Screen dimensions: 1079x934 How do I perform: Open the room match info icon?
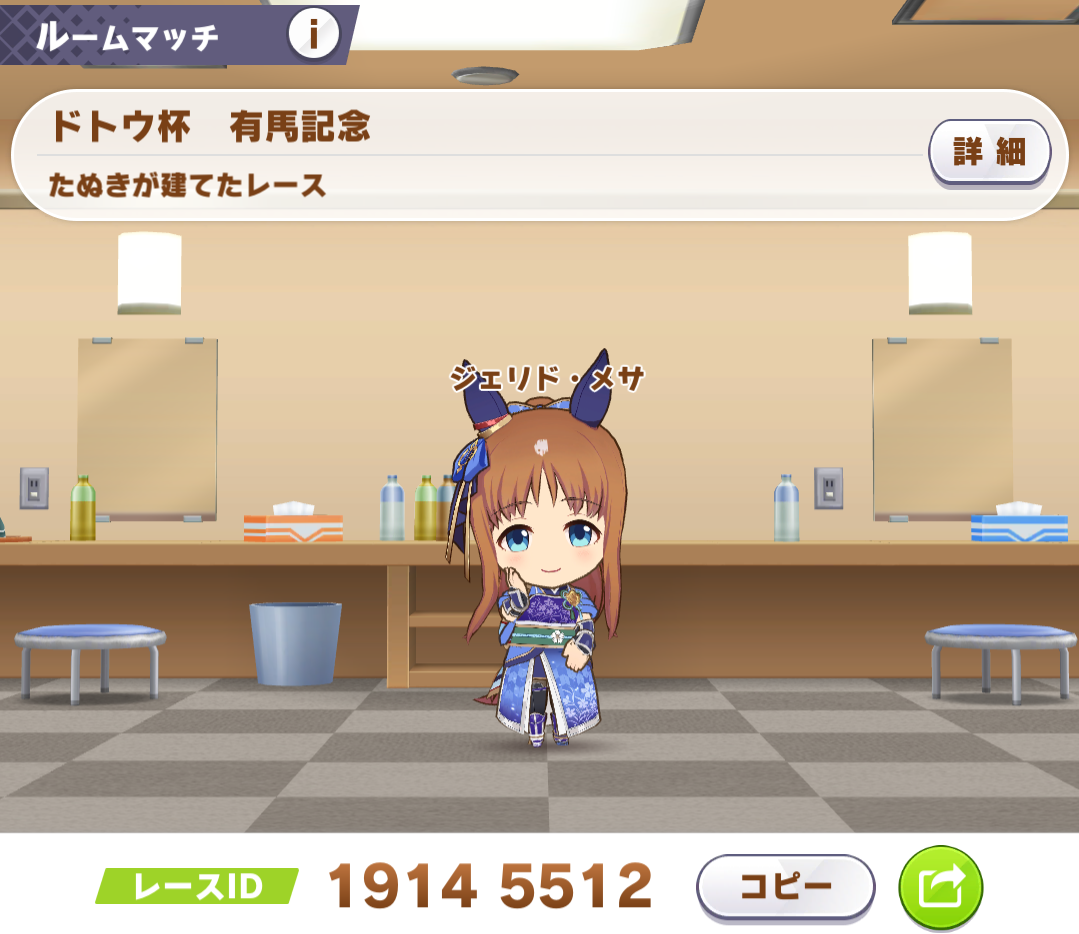pyautogui.click(x=313, y=36)
